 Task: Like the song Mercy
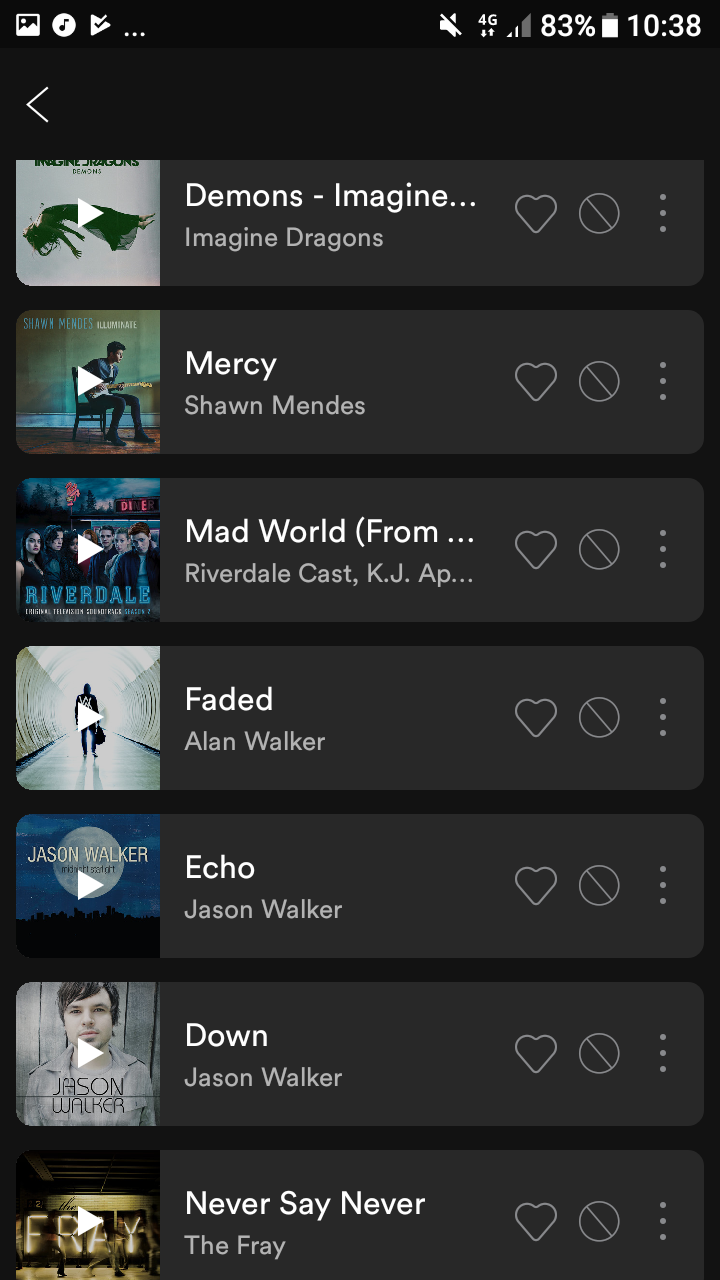(536, 382)
